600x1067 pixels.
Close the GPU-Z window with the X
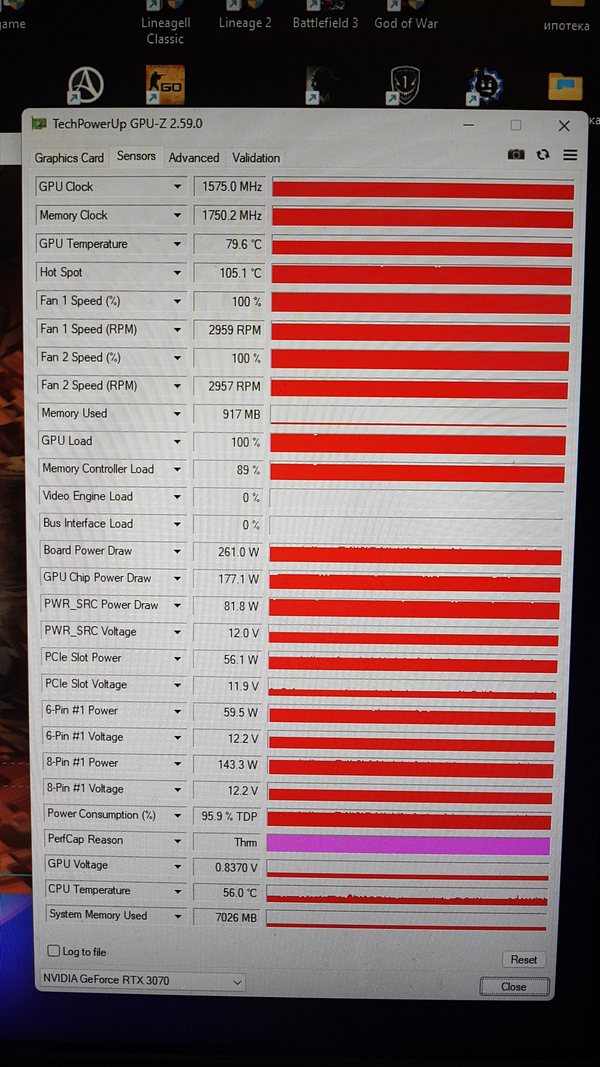point(564,126)
